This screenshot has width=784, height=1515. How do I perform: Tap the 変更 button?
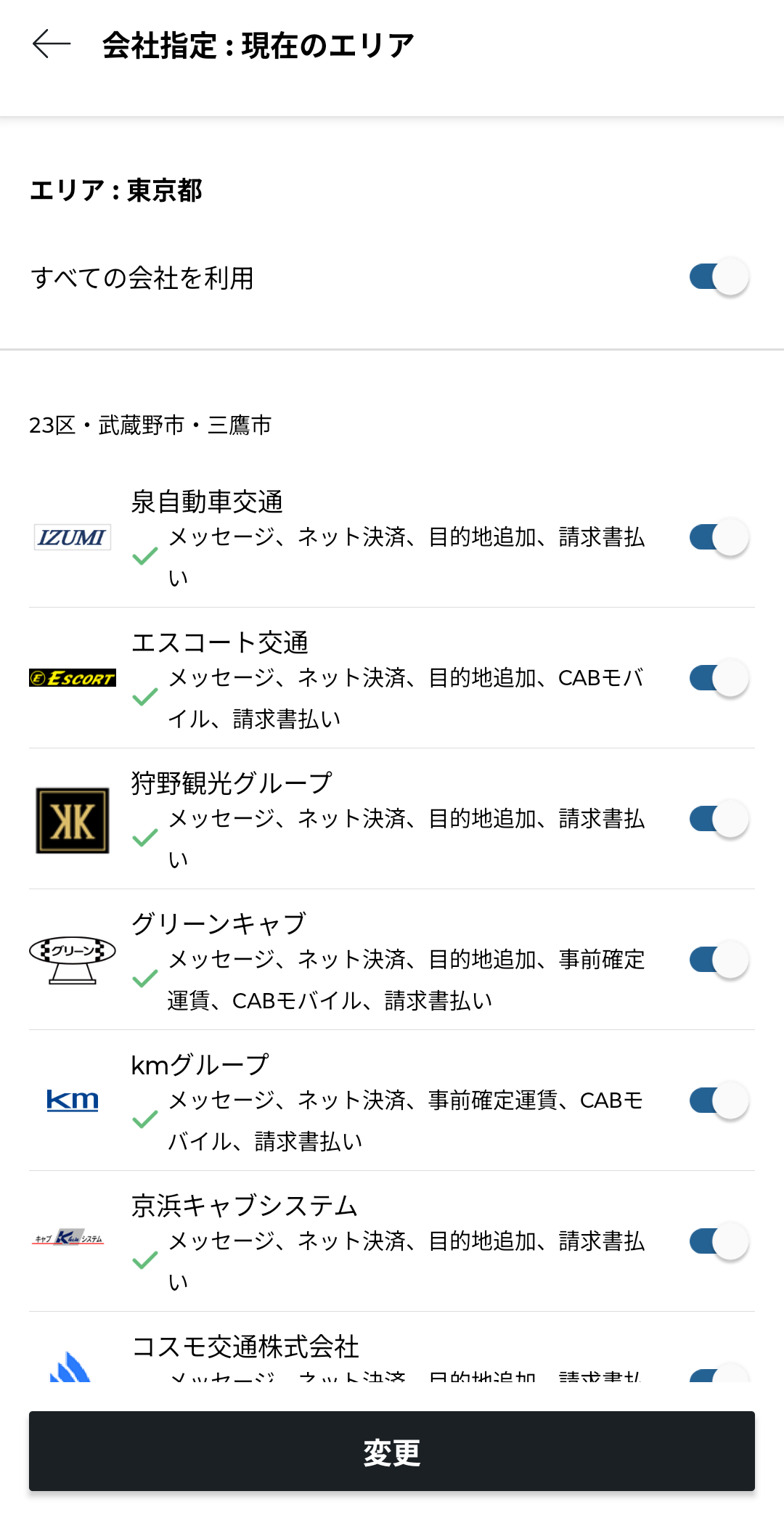click(x=392, y=1452)
